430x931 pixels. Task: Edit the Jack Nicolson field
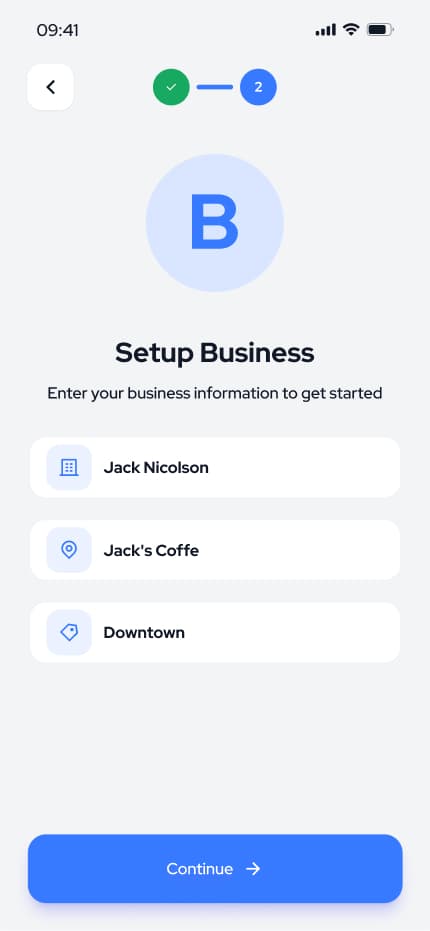tap(214, 468)
